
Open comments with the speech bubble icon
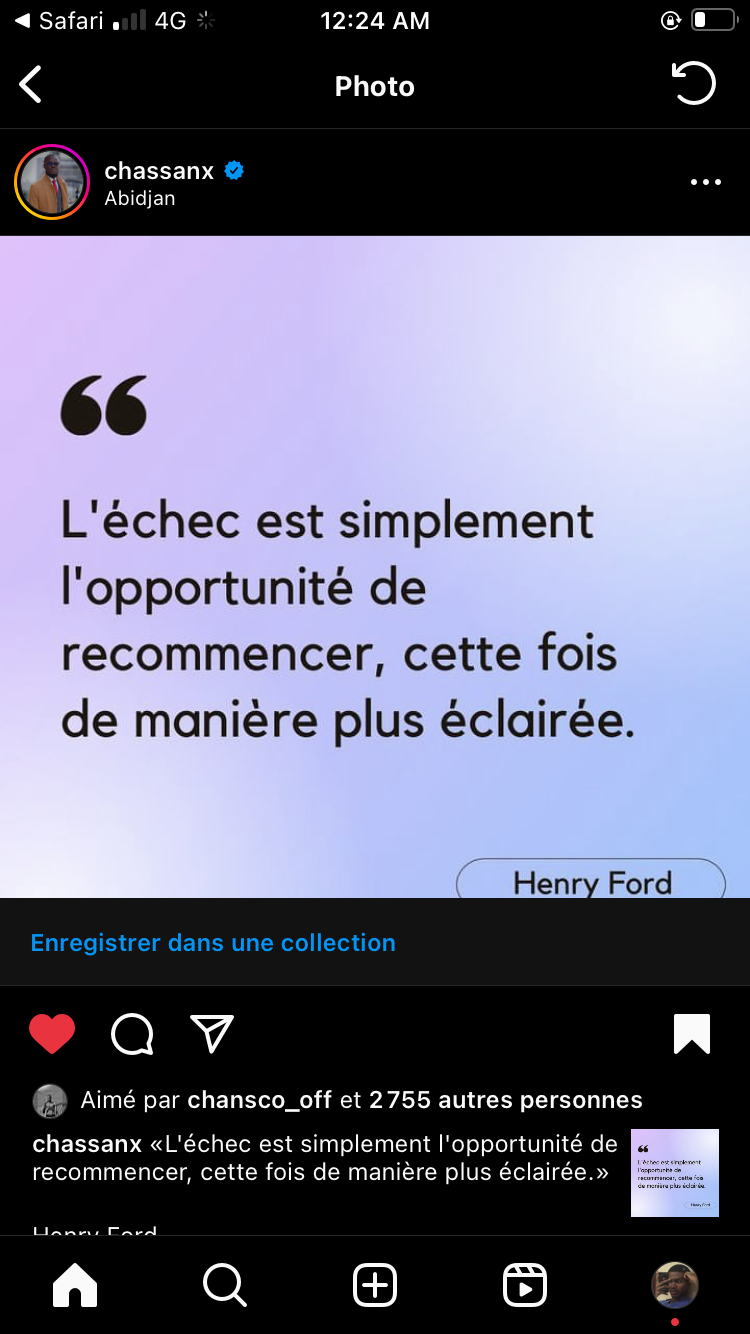pyautogui.click(x=132, y=1035)
